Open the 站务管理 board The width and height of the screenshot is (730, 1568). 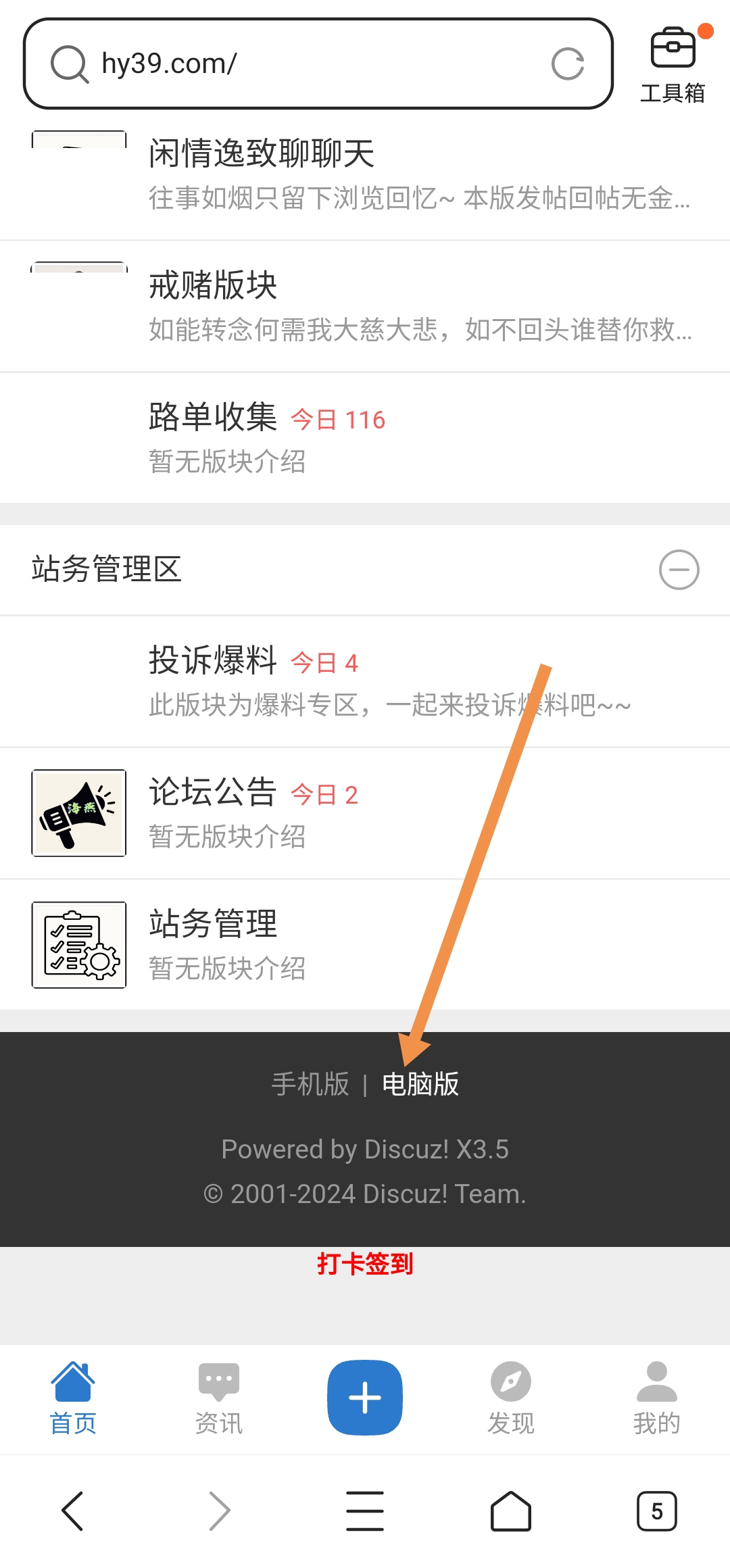pyautogui.click(x=213, y=924)
